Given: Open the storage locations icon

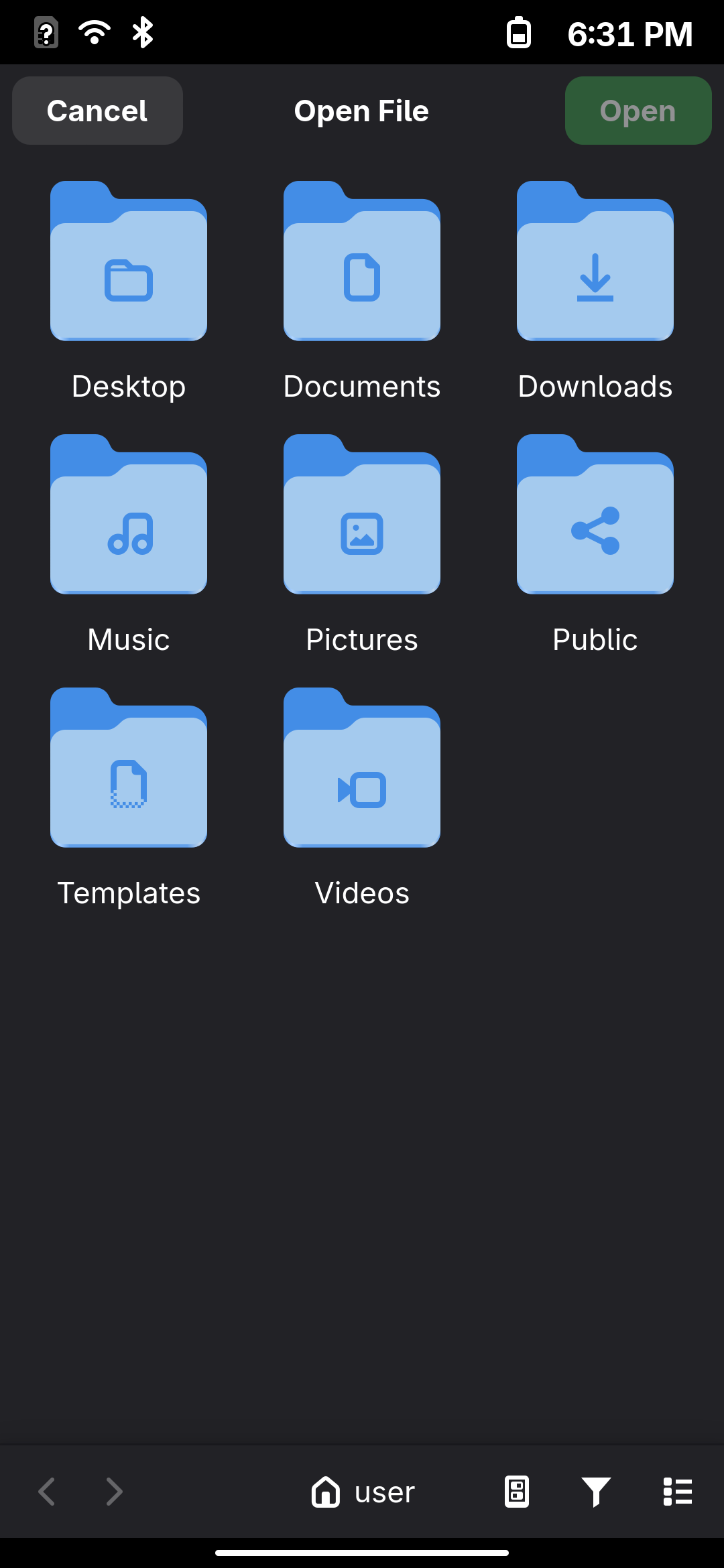Looking at the screenshot, I should click(x=517, y=1492).
